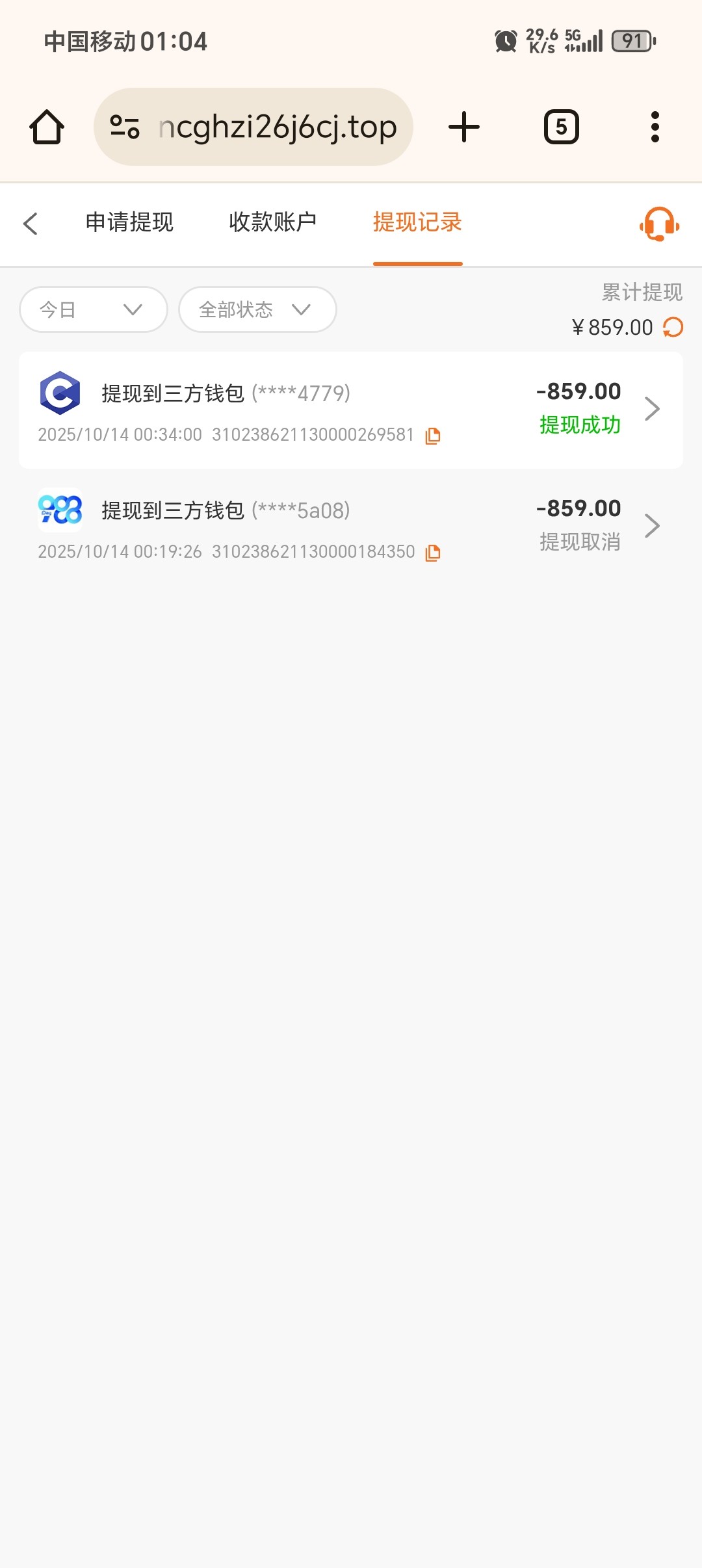702x1568 pixels.
Task: View the 5 open browser tabs
Action: pos(561,127)
